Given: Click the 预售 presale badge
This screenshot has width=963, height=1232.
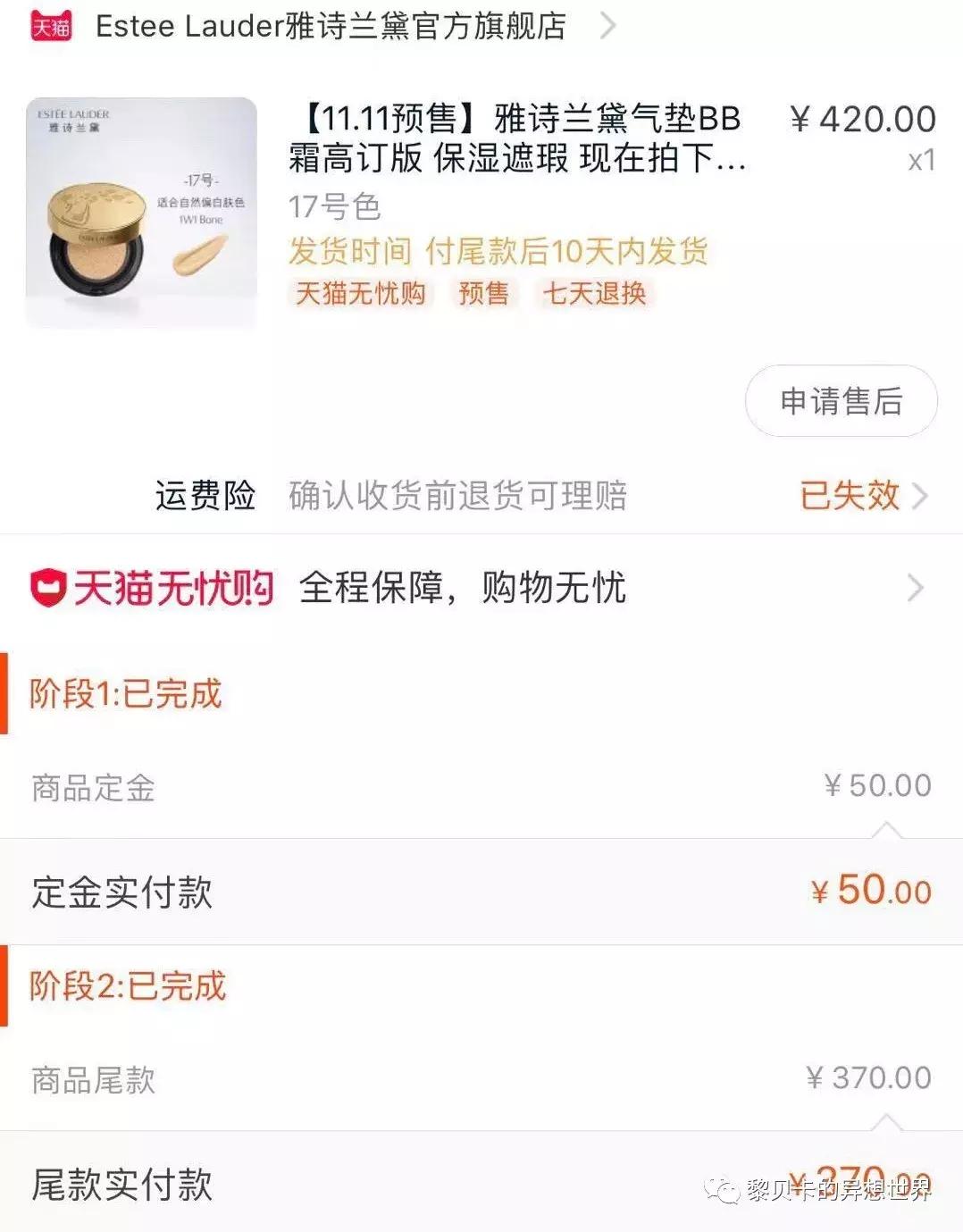Looking at the screenshot, I should click(x=482, y=293).
